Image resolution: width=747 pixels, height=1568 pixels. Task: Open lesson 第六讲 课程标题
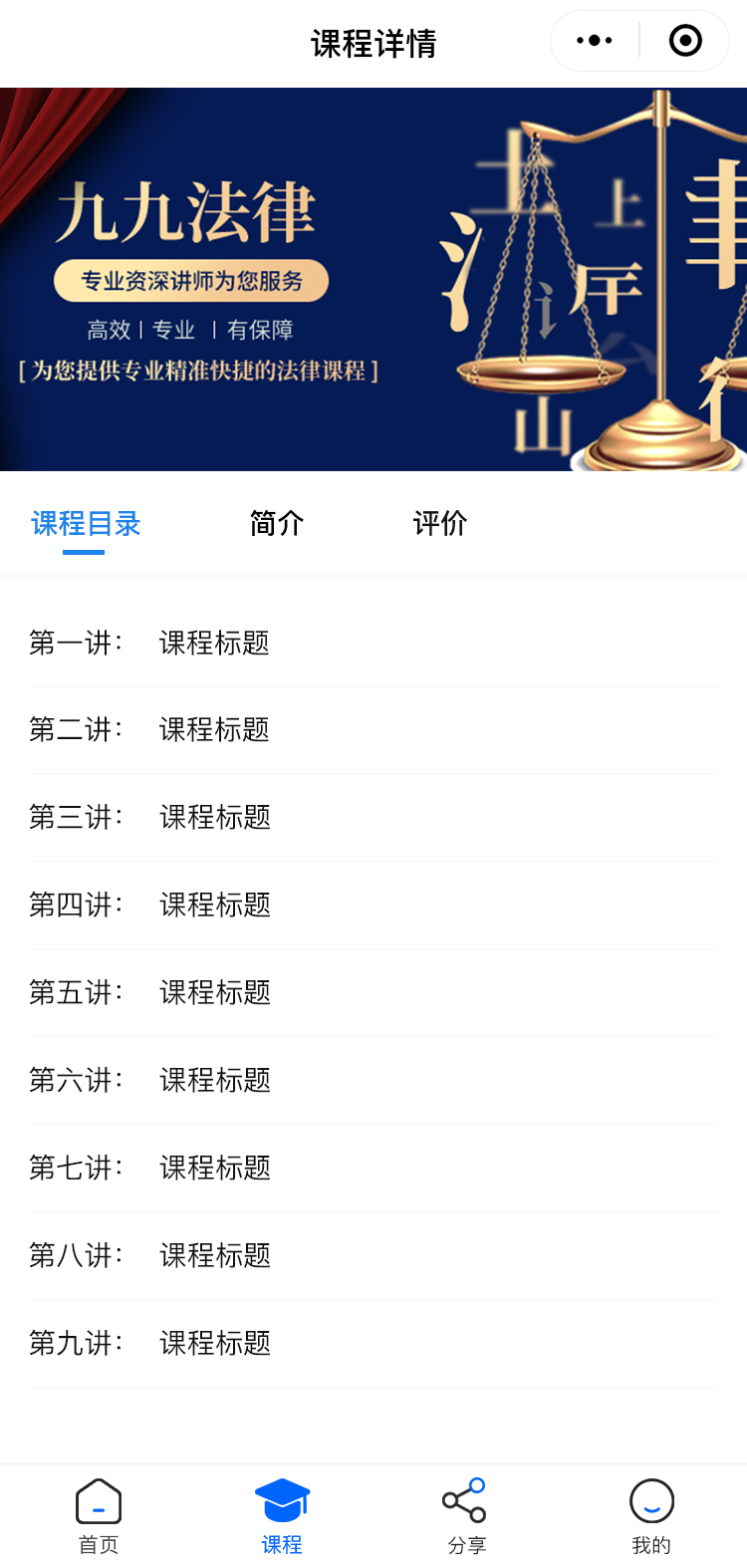(x=214, y=1081)
